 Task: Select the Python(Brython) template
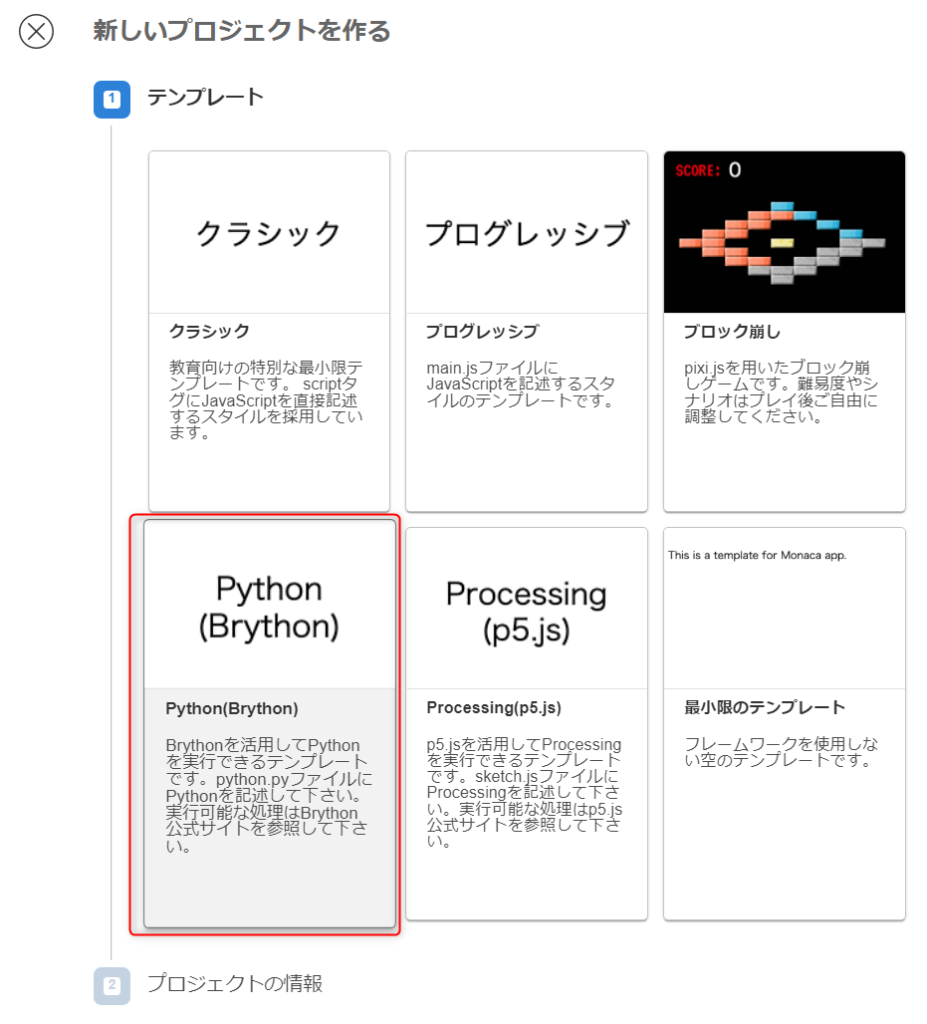[x=269, y=723]
